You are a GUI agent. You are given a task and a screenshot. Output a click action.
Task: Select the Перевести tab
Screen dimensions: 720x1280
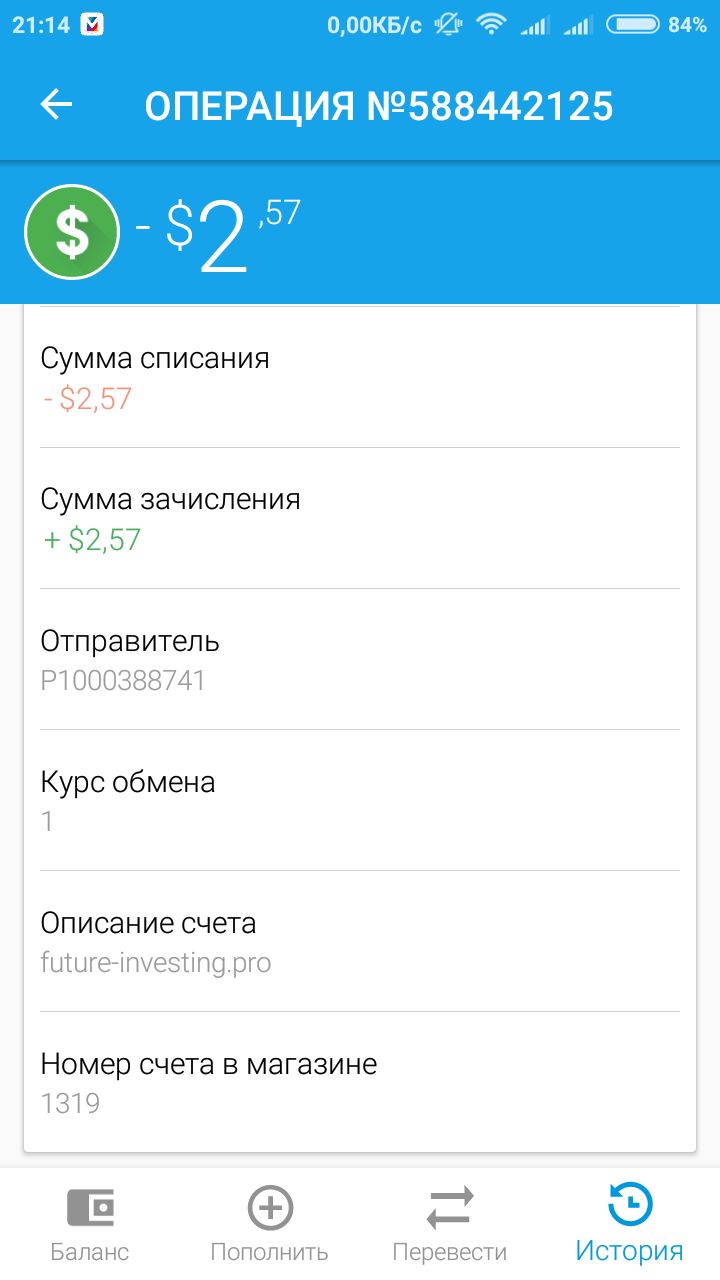tap(449, 1224)
